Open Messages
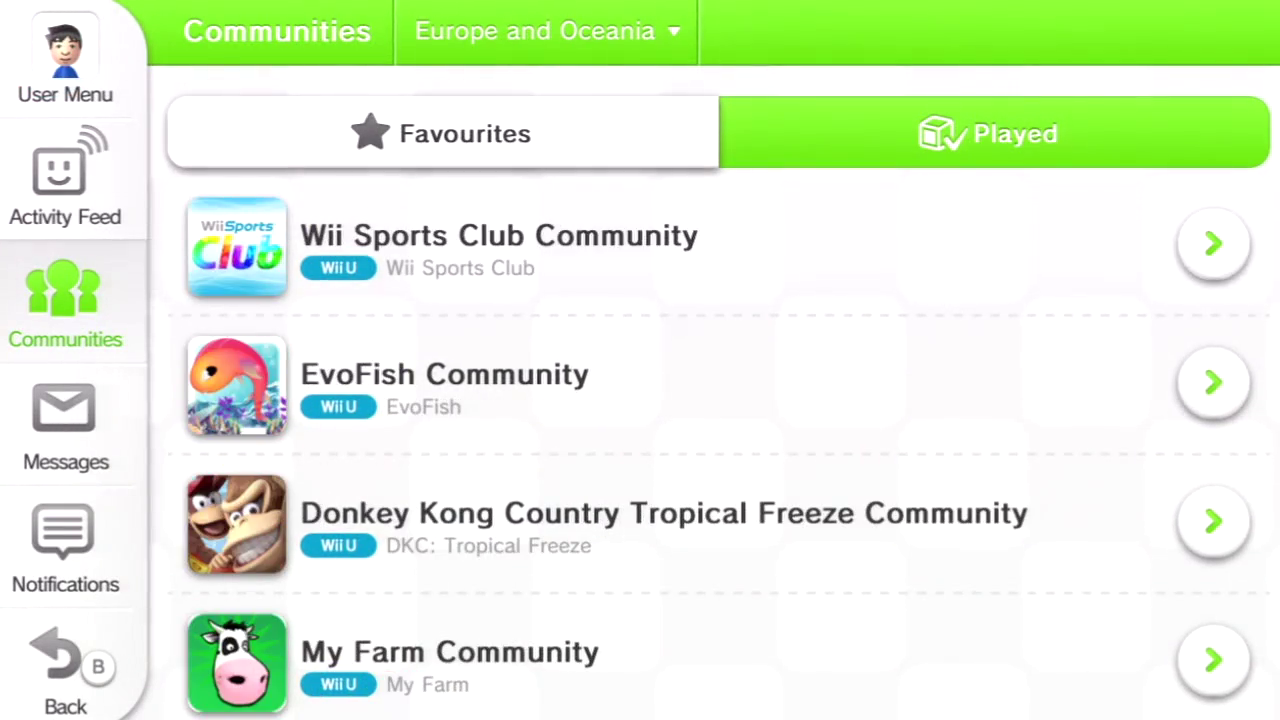The height and width of the screenshot is (720, 1280). [65, 426]
